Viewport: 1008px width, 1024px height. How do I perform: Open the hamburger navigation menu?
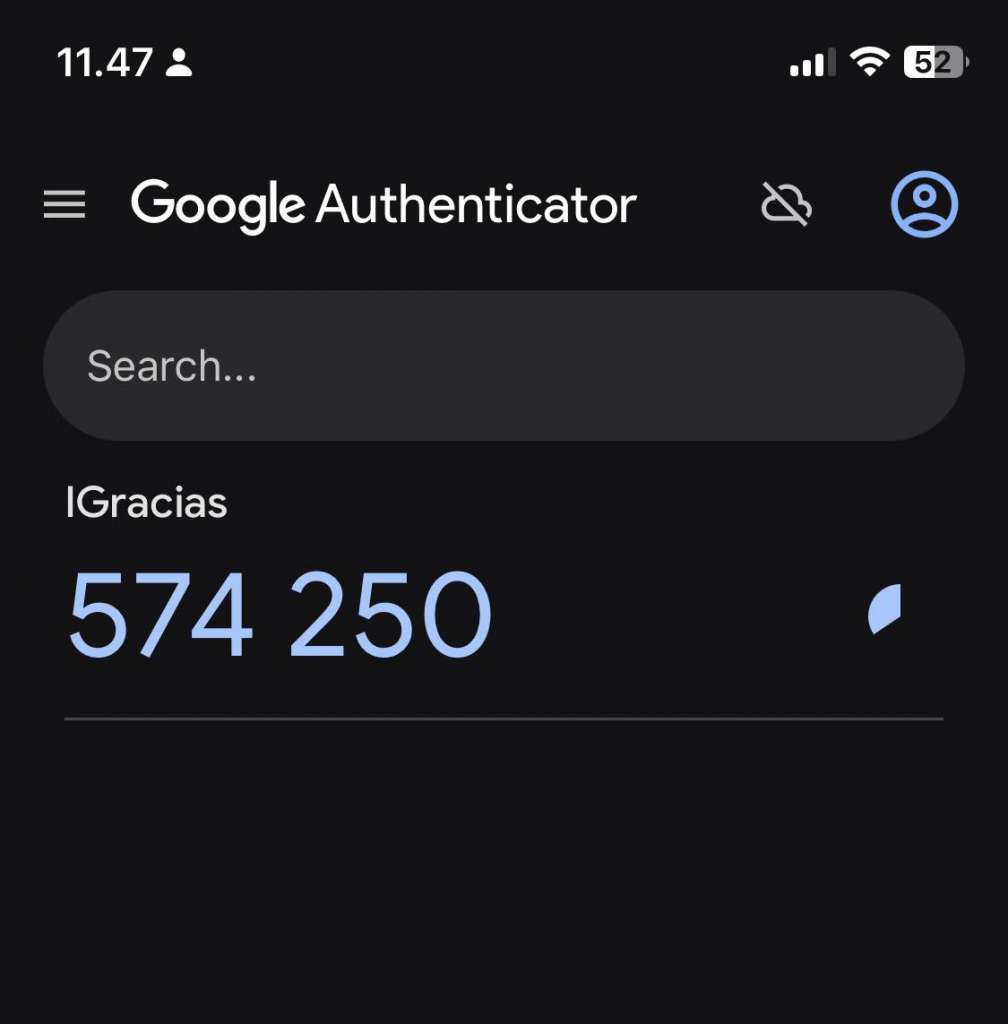[x=65, y=205]
